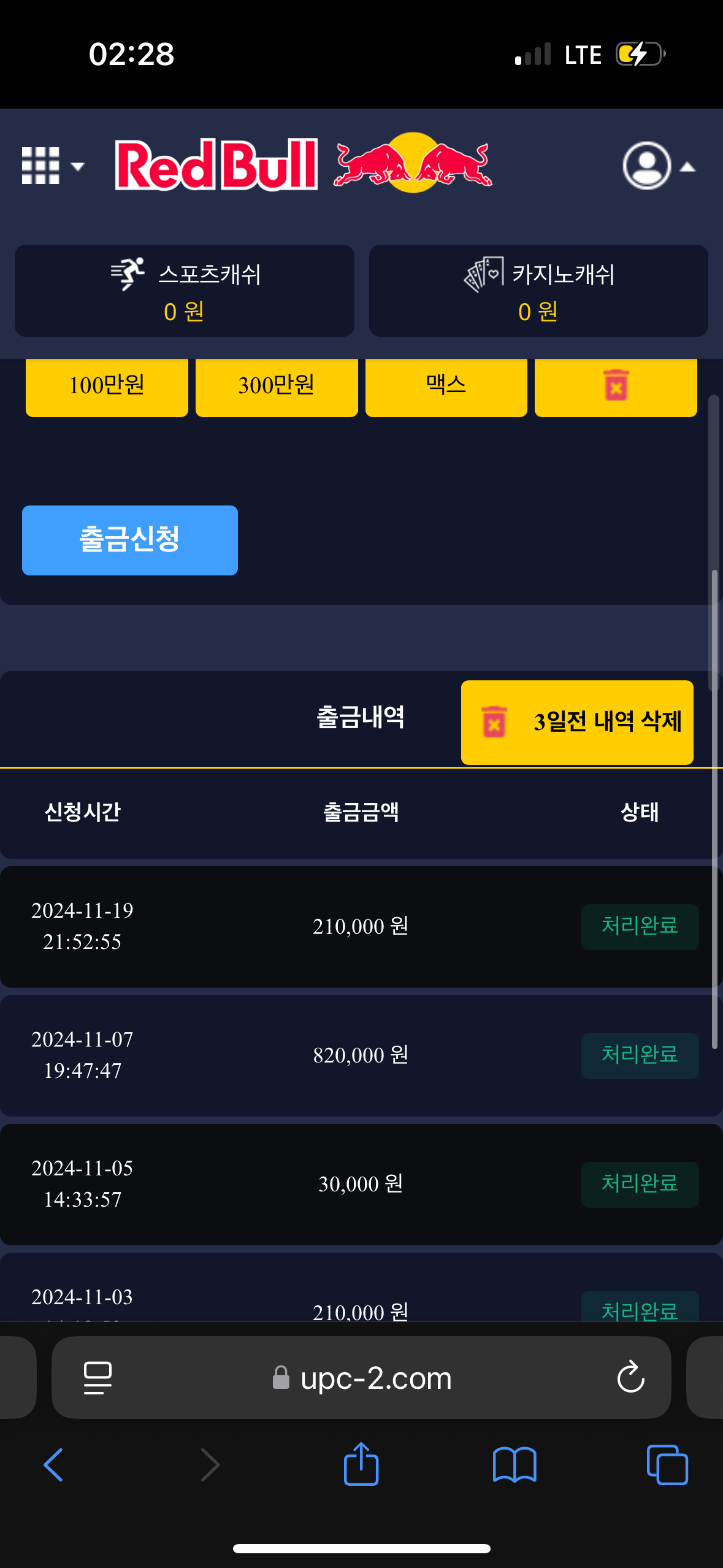Open Safari bookmarks
The image size is (723, 1568).
click(x=515, y=1465)
